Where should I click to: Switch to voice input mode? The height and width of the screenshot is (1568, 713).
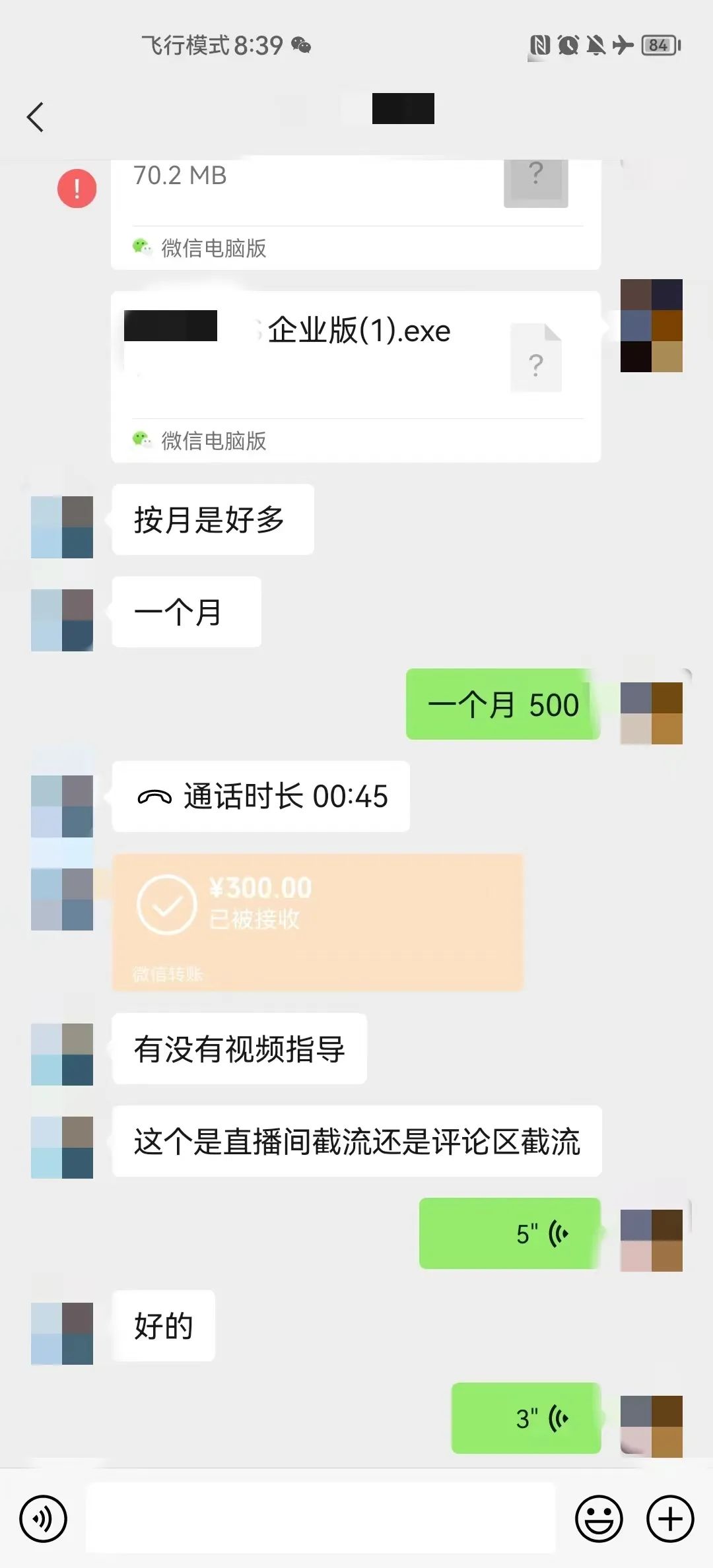click(43, 1519)
